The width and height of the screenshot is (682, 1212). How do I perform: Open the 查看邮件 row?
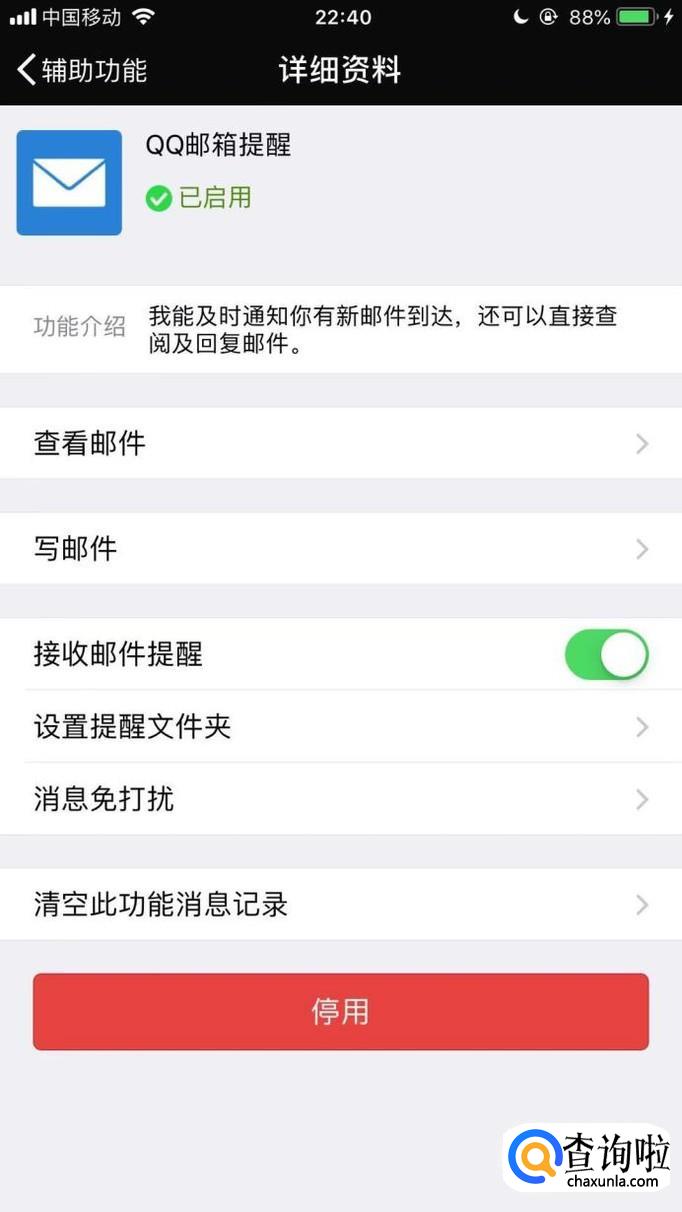click(341, 443)
